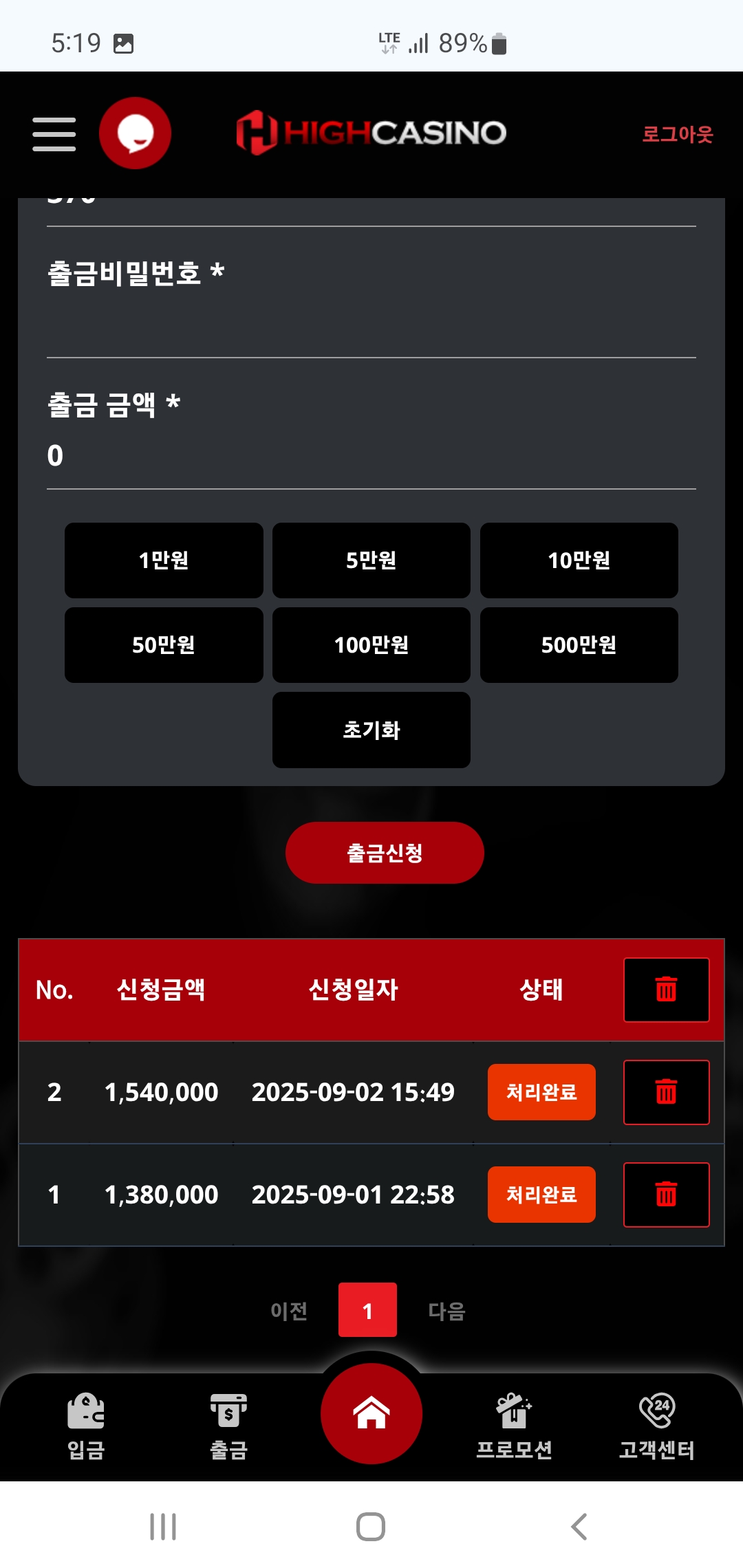This screenshot has height=1568, width=743.
Task: Tap the trash icon in the table header
Action: [666, 990]
